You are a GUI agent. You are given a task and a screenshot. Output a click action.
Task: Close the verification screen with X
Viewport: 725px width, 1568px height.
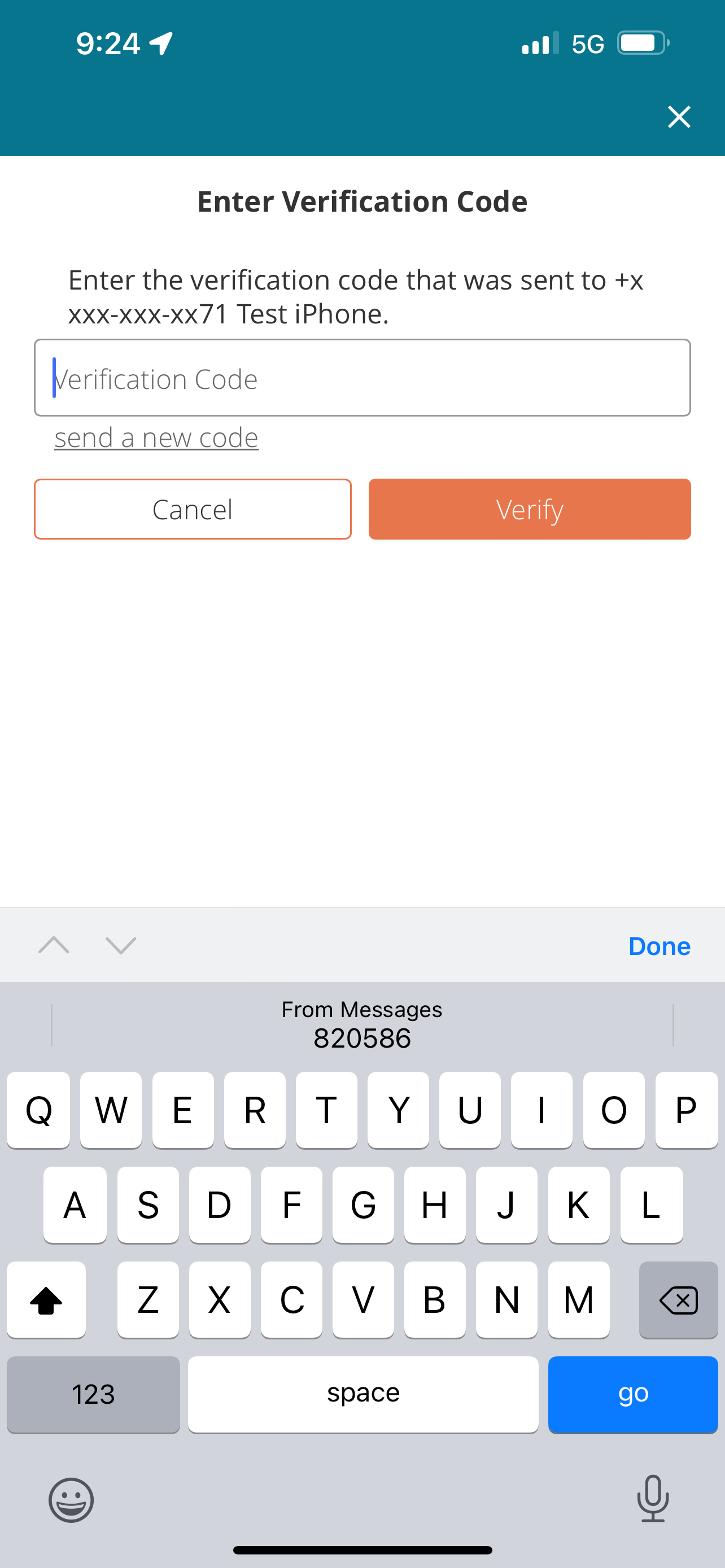(679, 117)
